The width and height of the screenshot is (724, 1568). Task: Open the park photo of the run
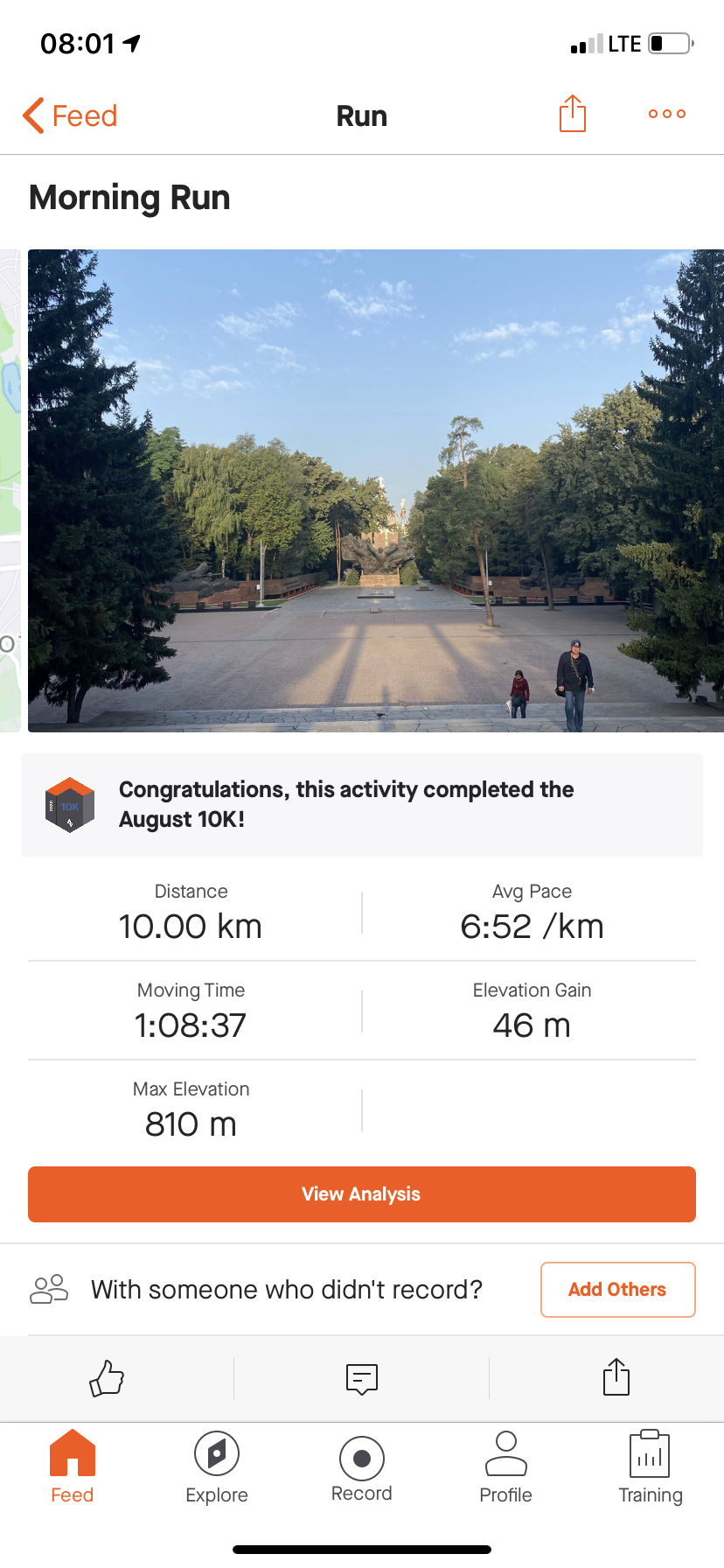[376, 490]
